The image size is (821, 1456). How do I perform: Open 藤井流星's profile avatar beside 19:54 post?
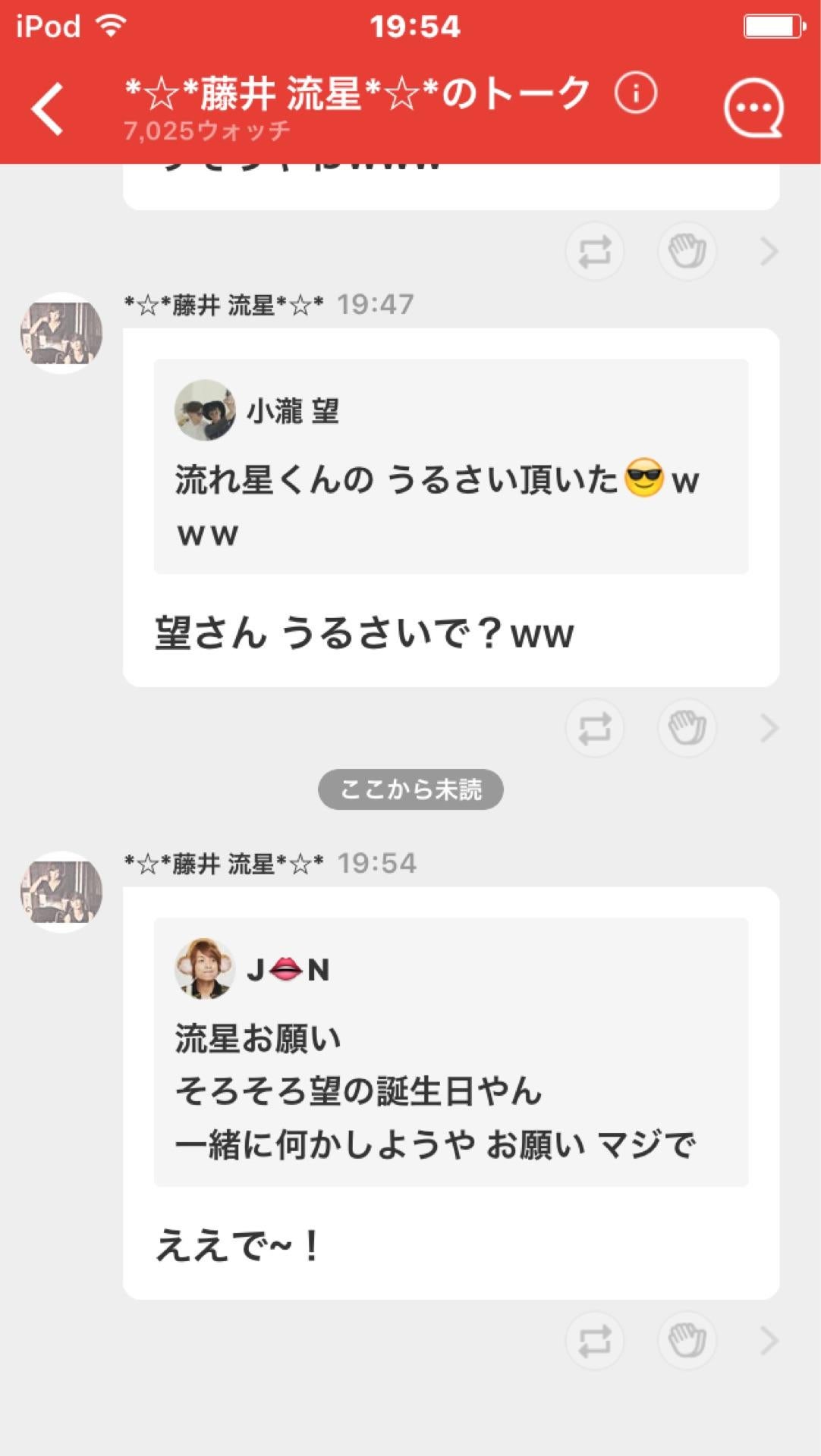click(x=63, y=891)
